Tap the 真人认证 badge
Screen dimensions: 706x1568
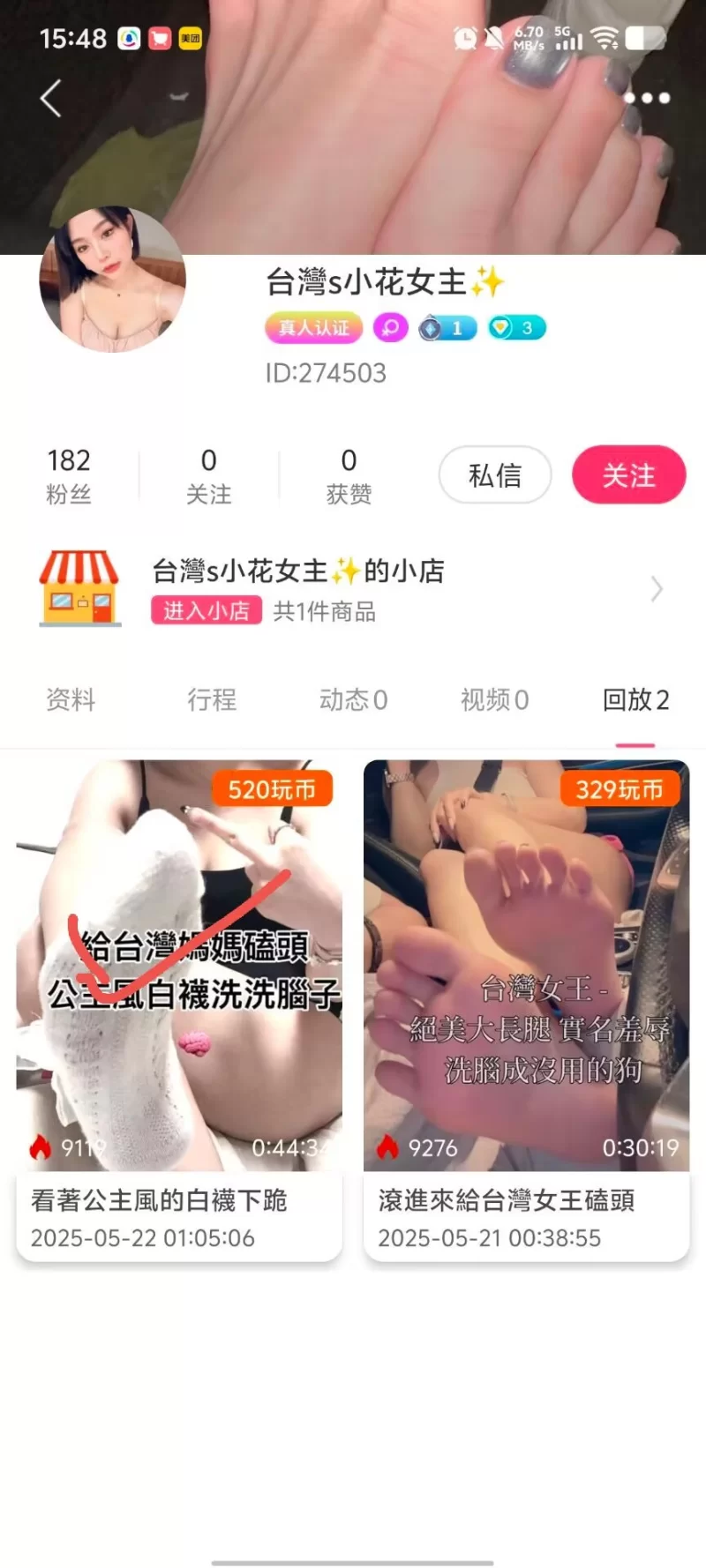coord(314,328)
